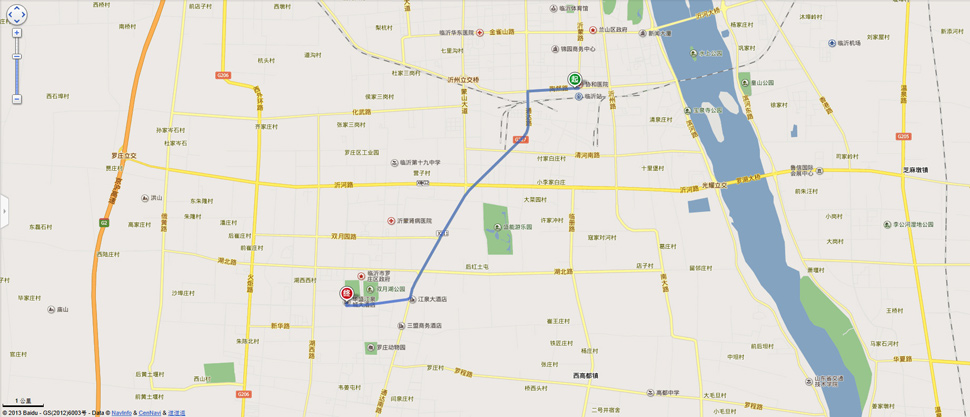Open the 道道通 data link

[x=176, y=412]
